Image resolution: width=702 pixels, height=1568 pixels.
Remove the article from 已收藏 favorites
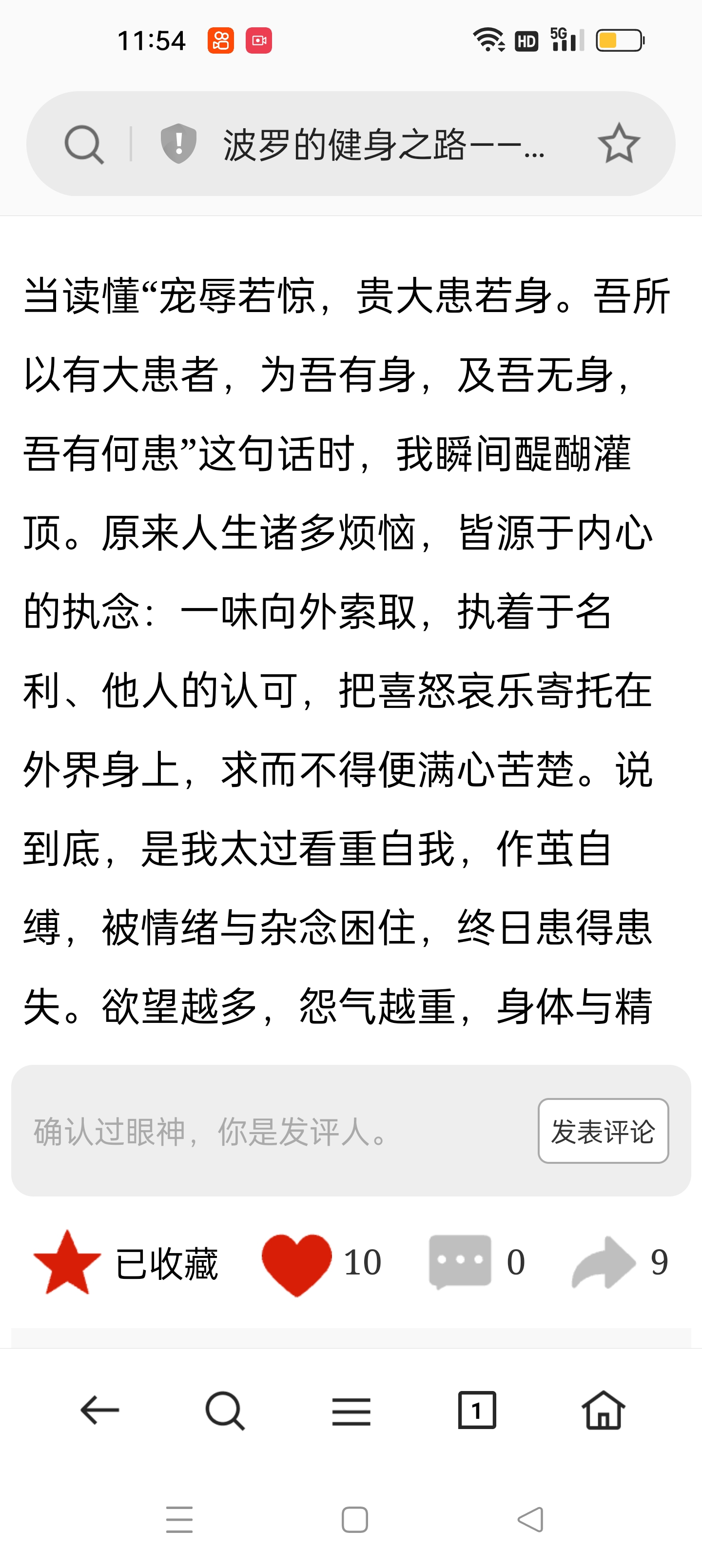[125, 1262]
